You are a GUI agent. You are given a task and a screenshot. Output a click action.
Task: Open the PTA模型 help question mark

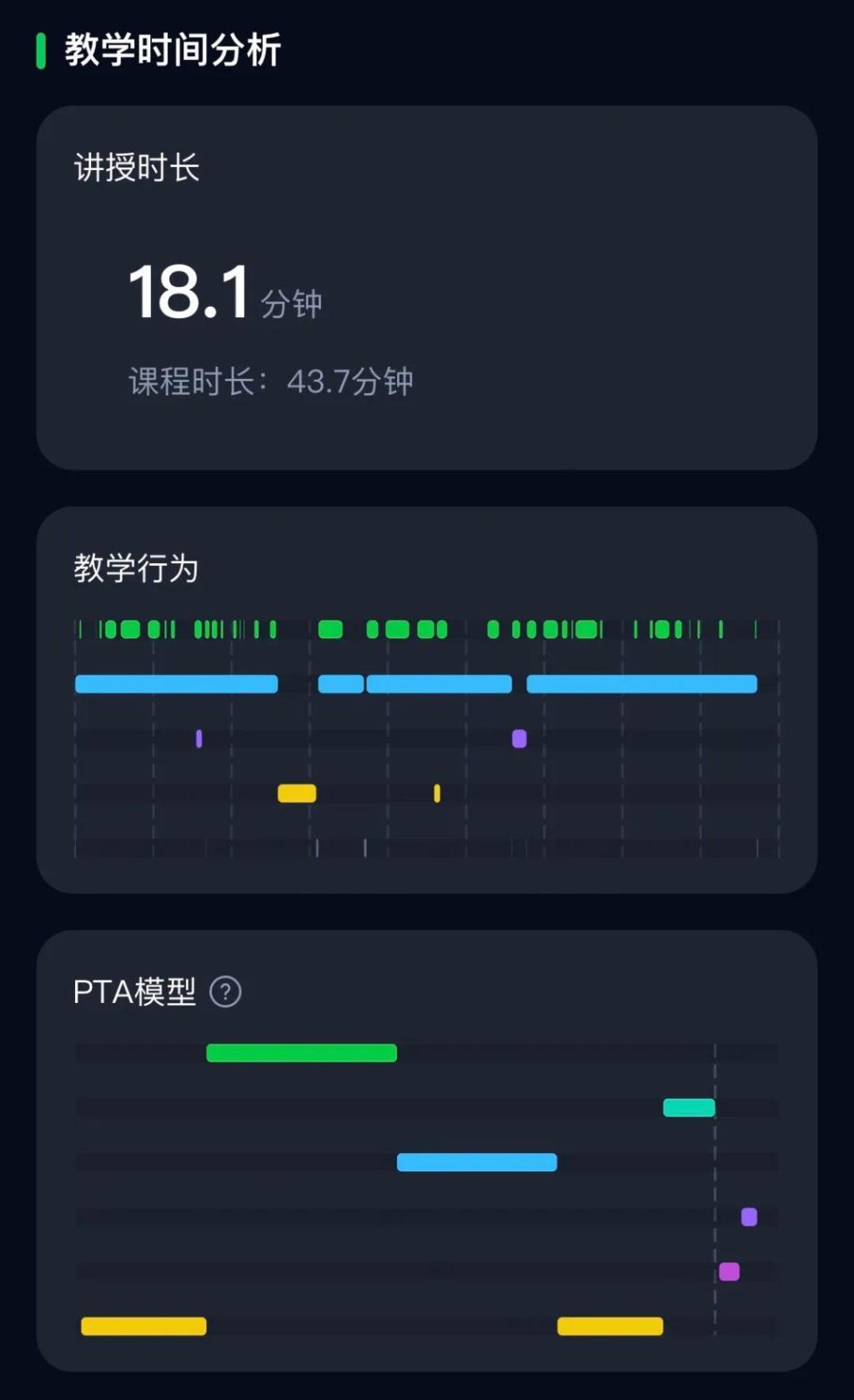tap(225, 992)
